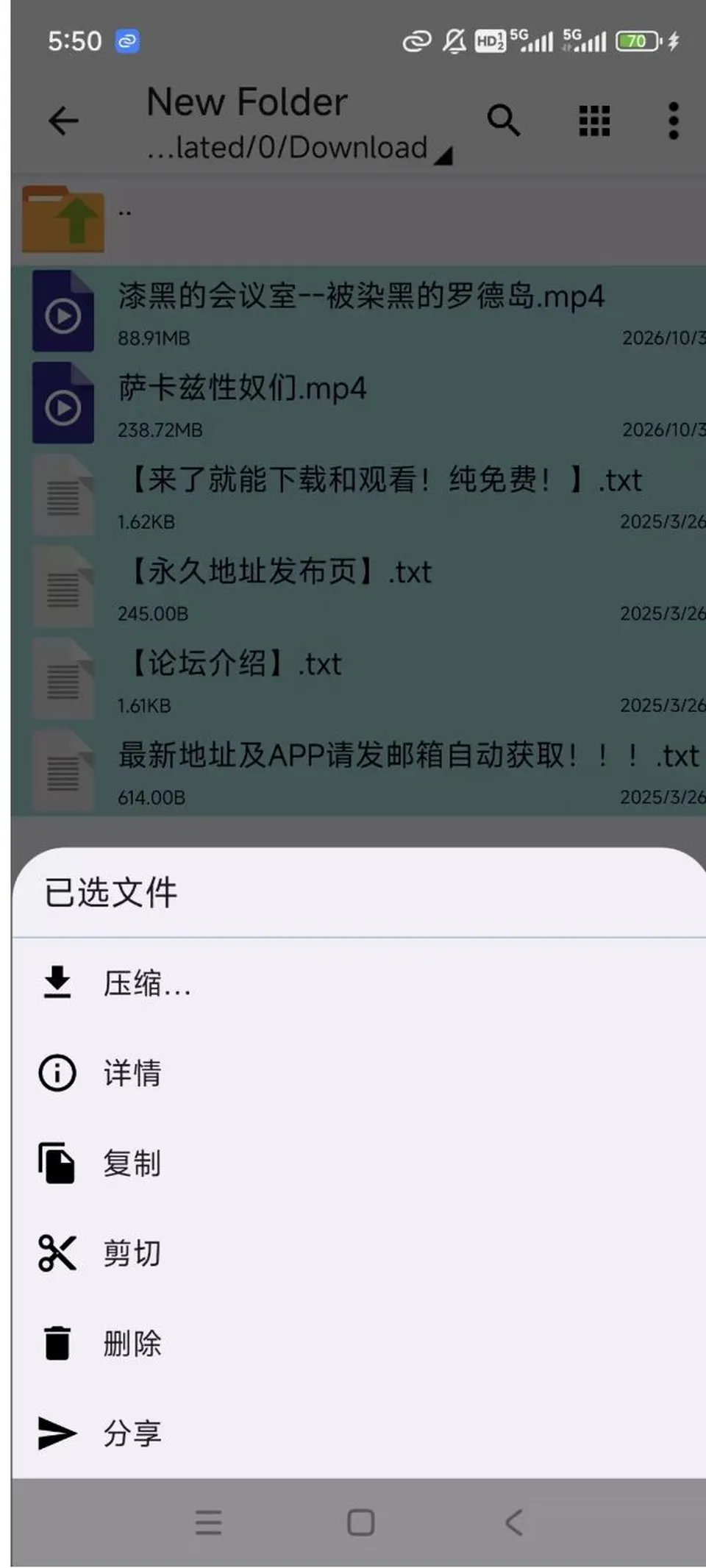
Task: Open recent apps from the navigation bar
Action: [x=208, y=1522]
